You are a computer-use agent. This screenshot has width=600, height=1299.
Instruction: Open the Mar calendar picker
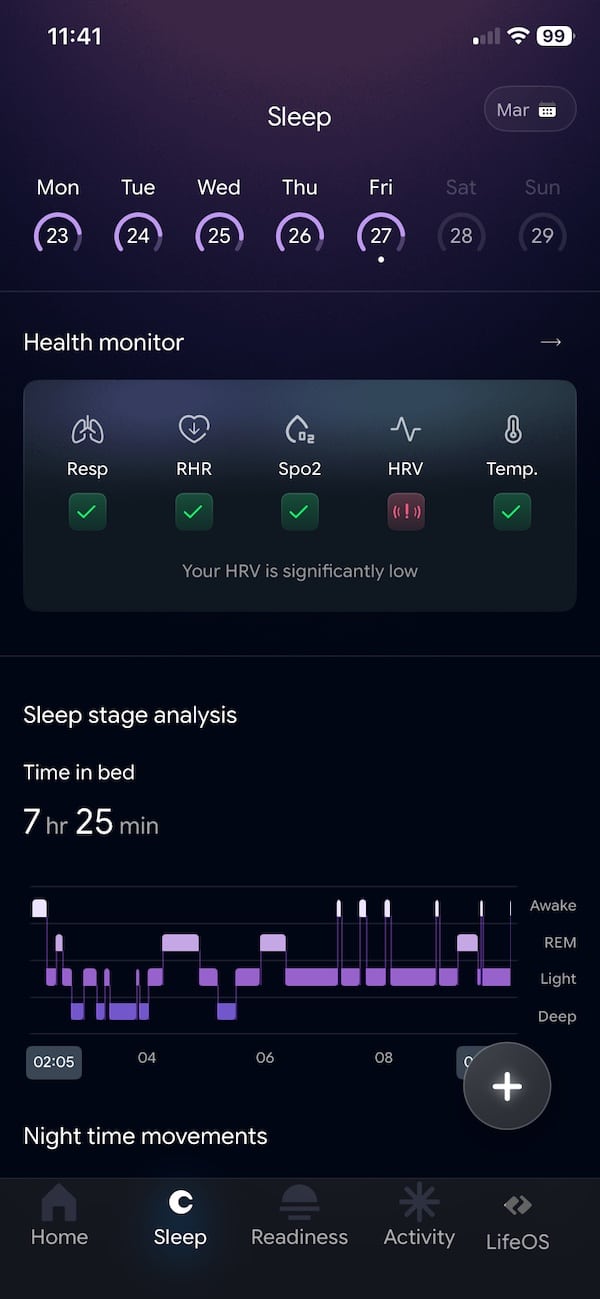(x=529, y=110)
